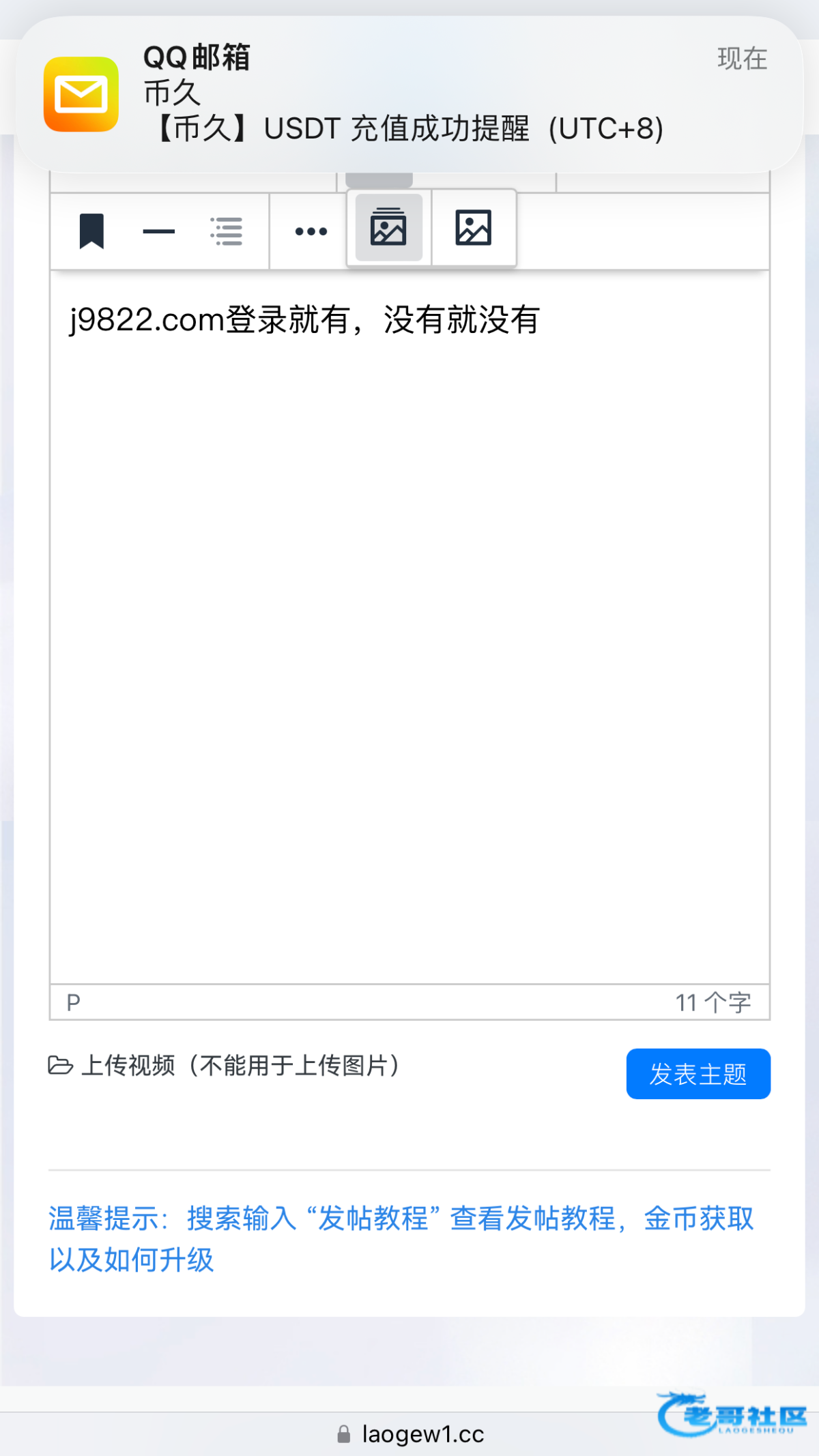Screen dimensions: 819x1456
Task: Insert a table of contents list
Action: point(227,231)
